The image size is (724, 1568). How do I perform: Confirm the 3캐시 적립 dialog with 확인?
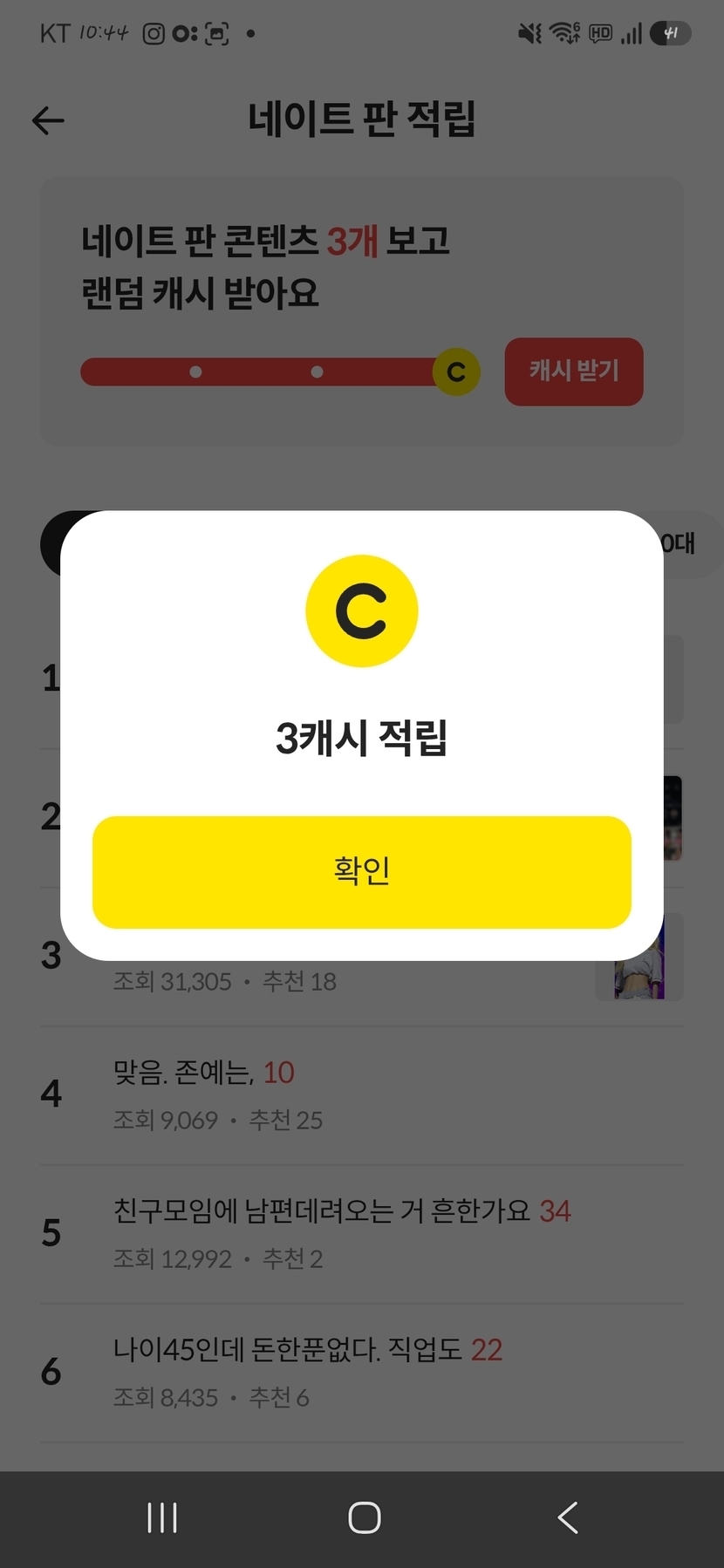[361, 871]
